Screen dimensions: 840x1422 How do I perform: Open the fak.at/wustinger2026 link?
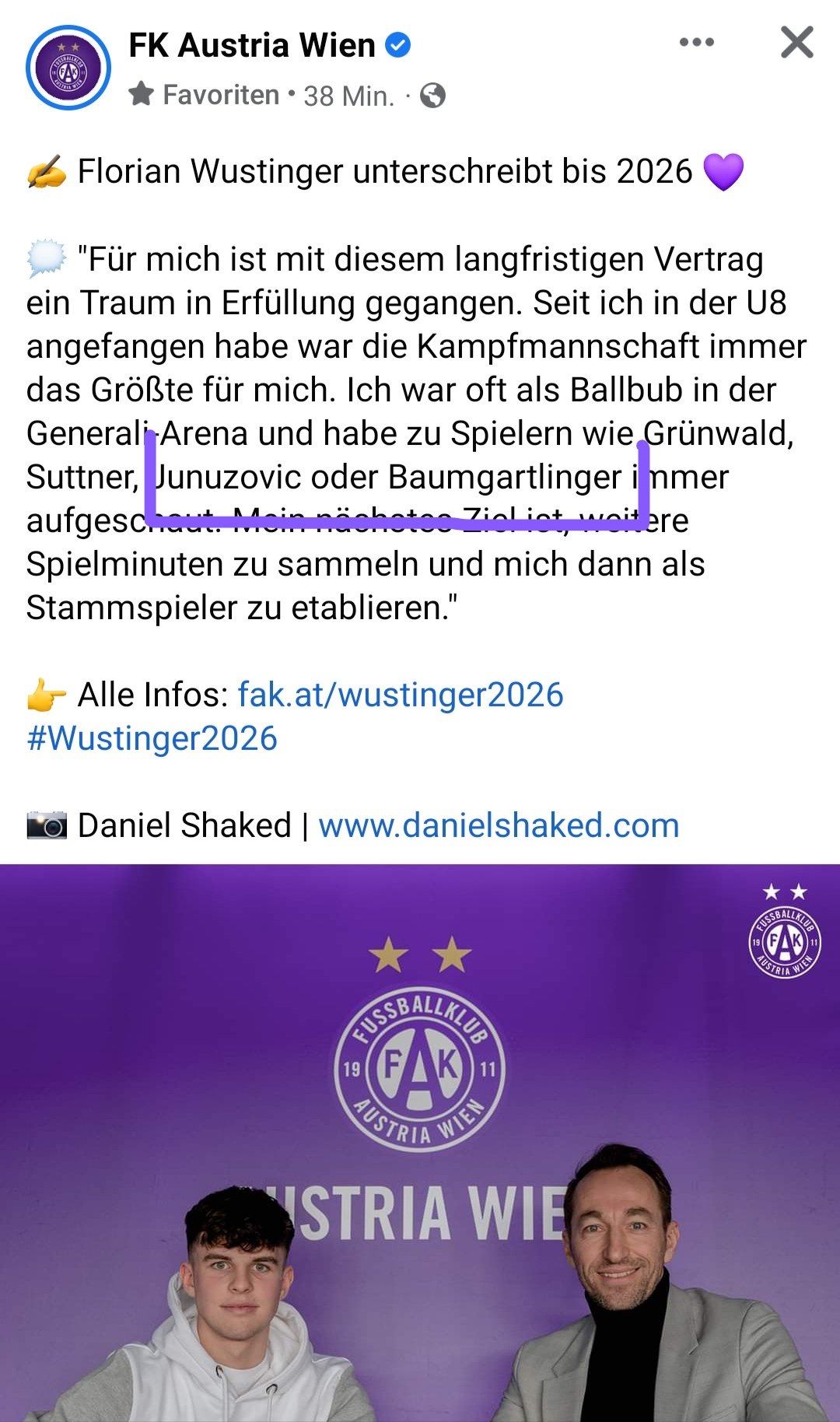[x=401, y=695]
